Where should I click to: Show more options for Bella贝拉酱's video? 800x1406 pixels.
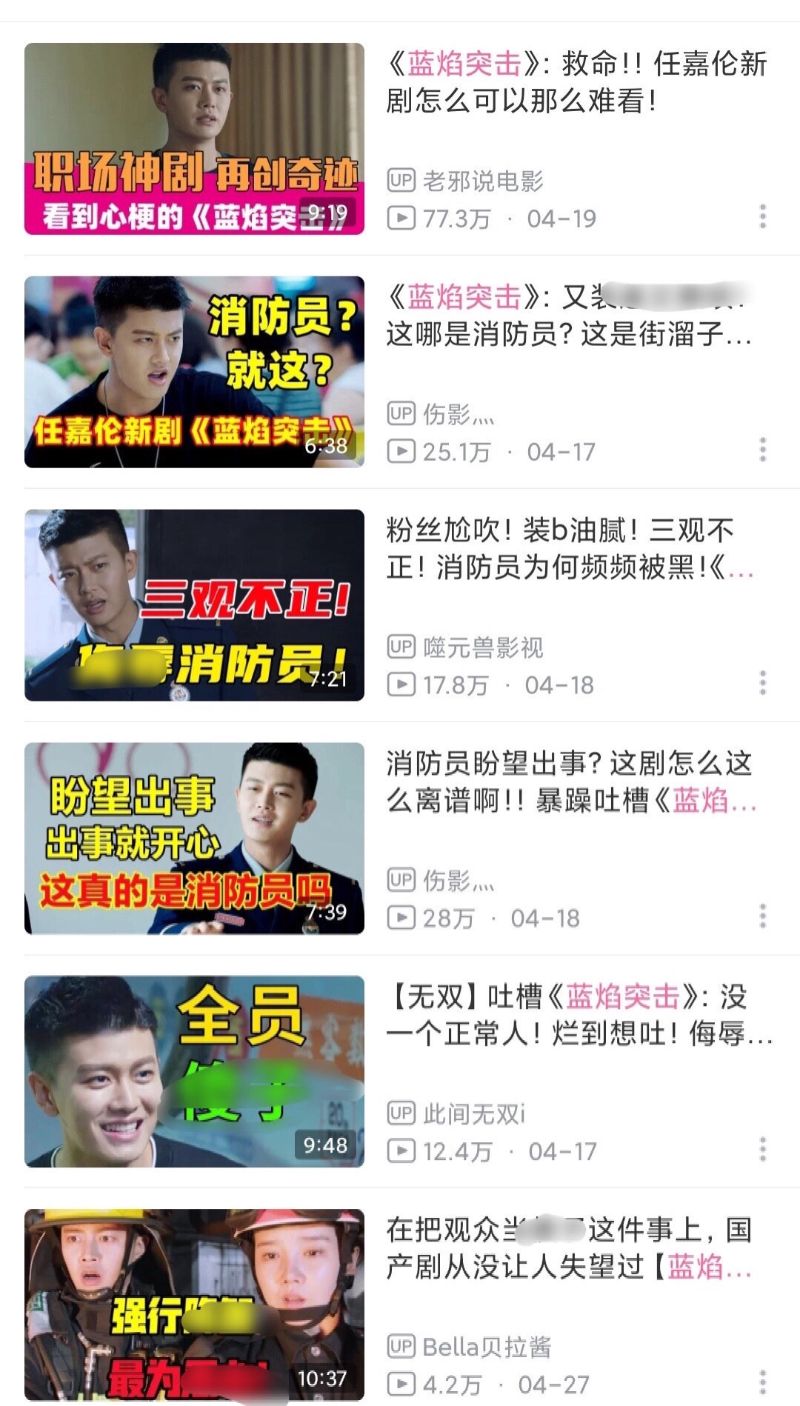763,1382
